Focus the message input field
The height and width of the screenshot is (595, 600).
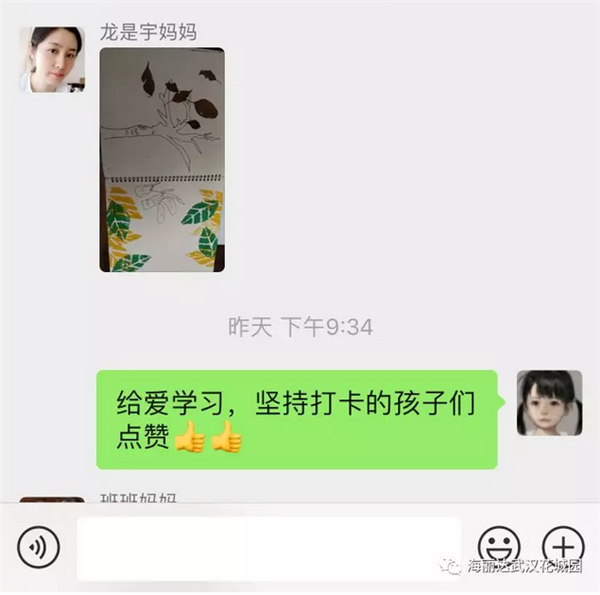[x=268, y=547]
